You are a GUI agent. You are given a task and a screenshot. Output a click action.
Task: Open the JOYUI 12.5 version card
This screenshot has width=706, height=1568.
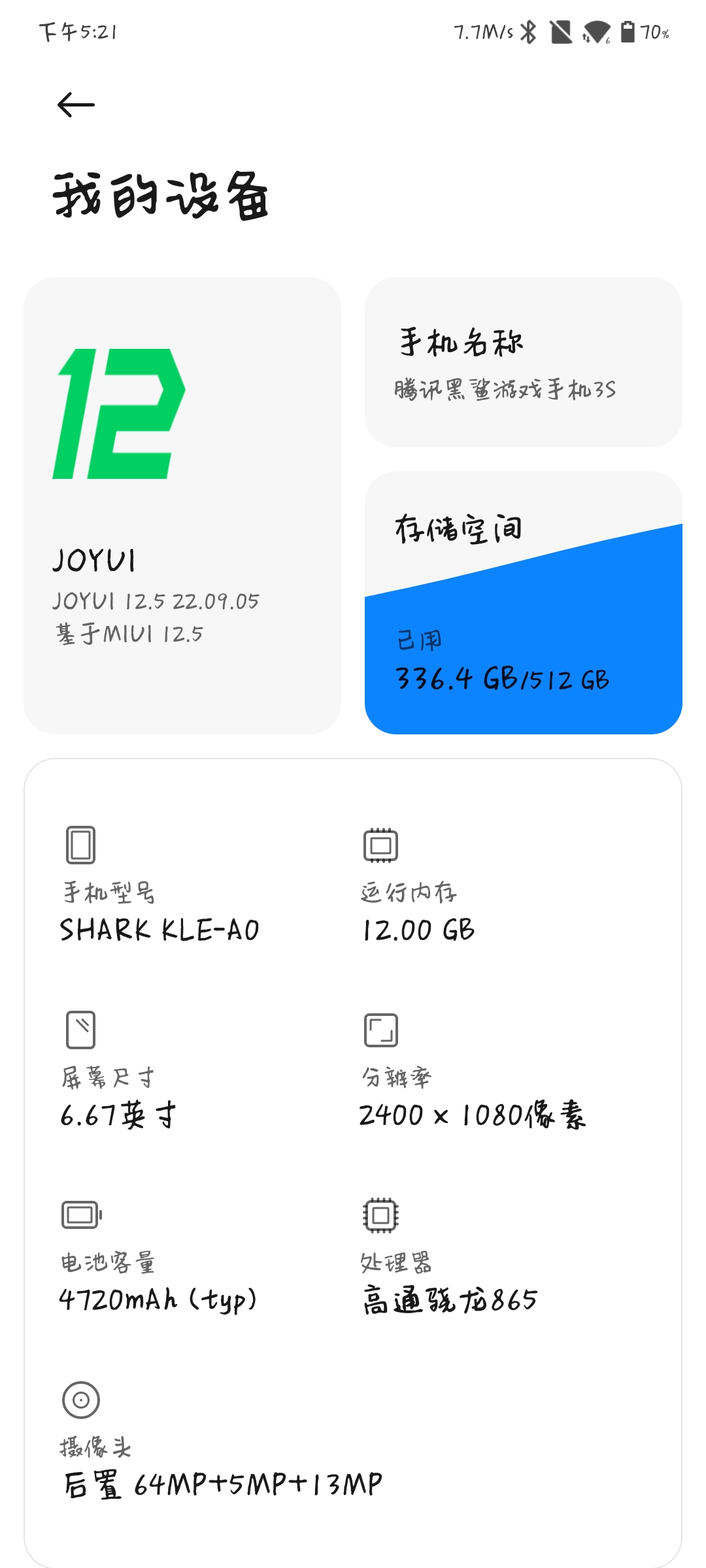pos(182,506)
